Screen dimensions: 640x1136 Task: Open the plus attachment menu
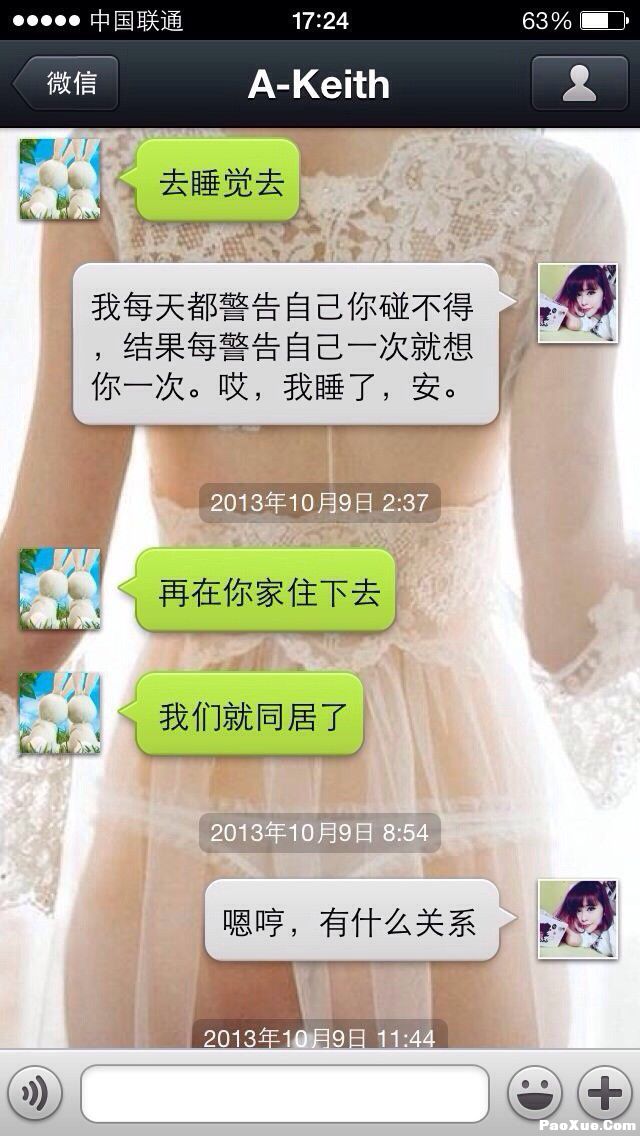coord(605,1094)
